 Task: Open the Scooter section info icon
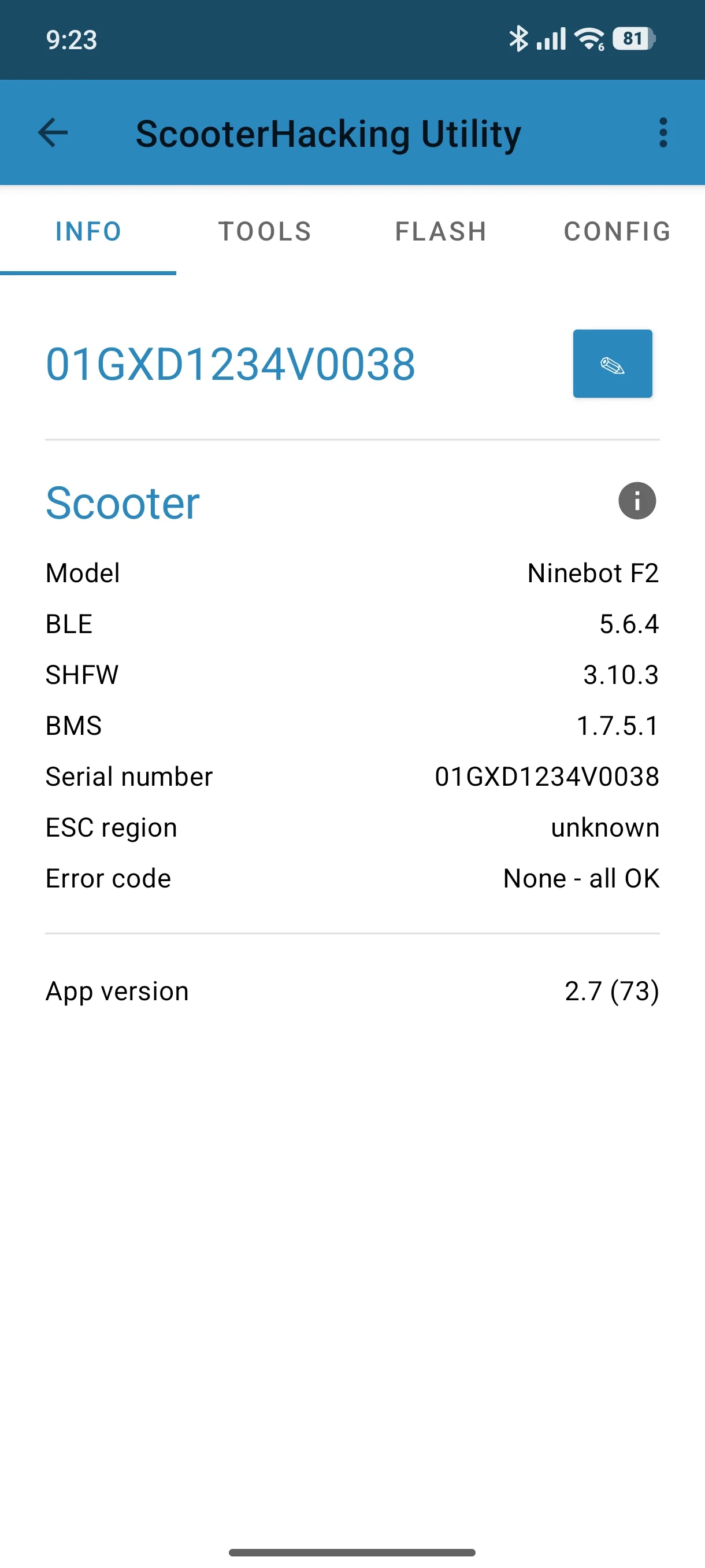point(636,501)
